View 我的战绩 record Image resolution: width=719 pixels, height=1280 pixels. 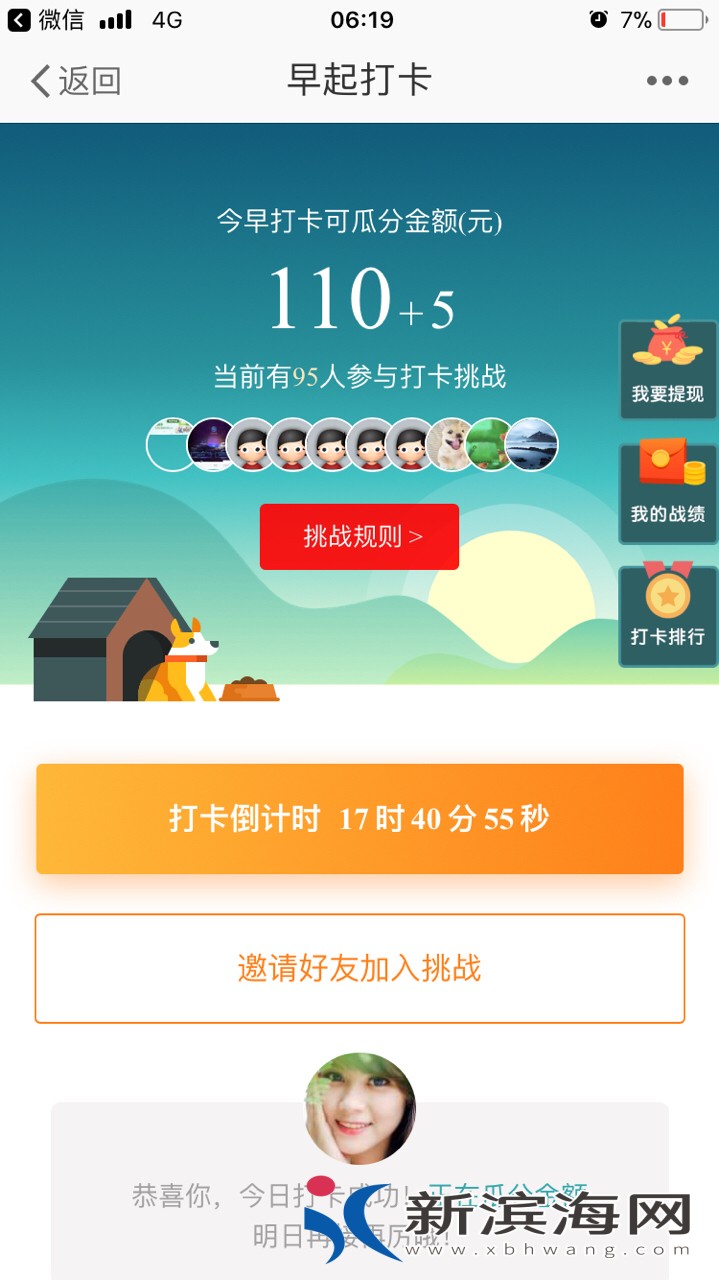pos(668,493)
